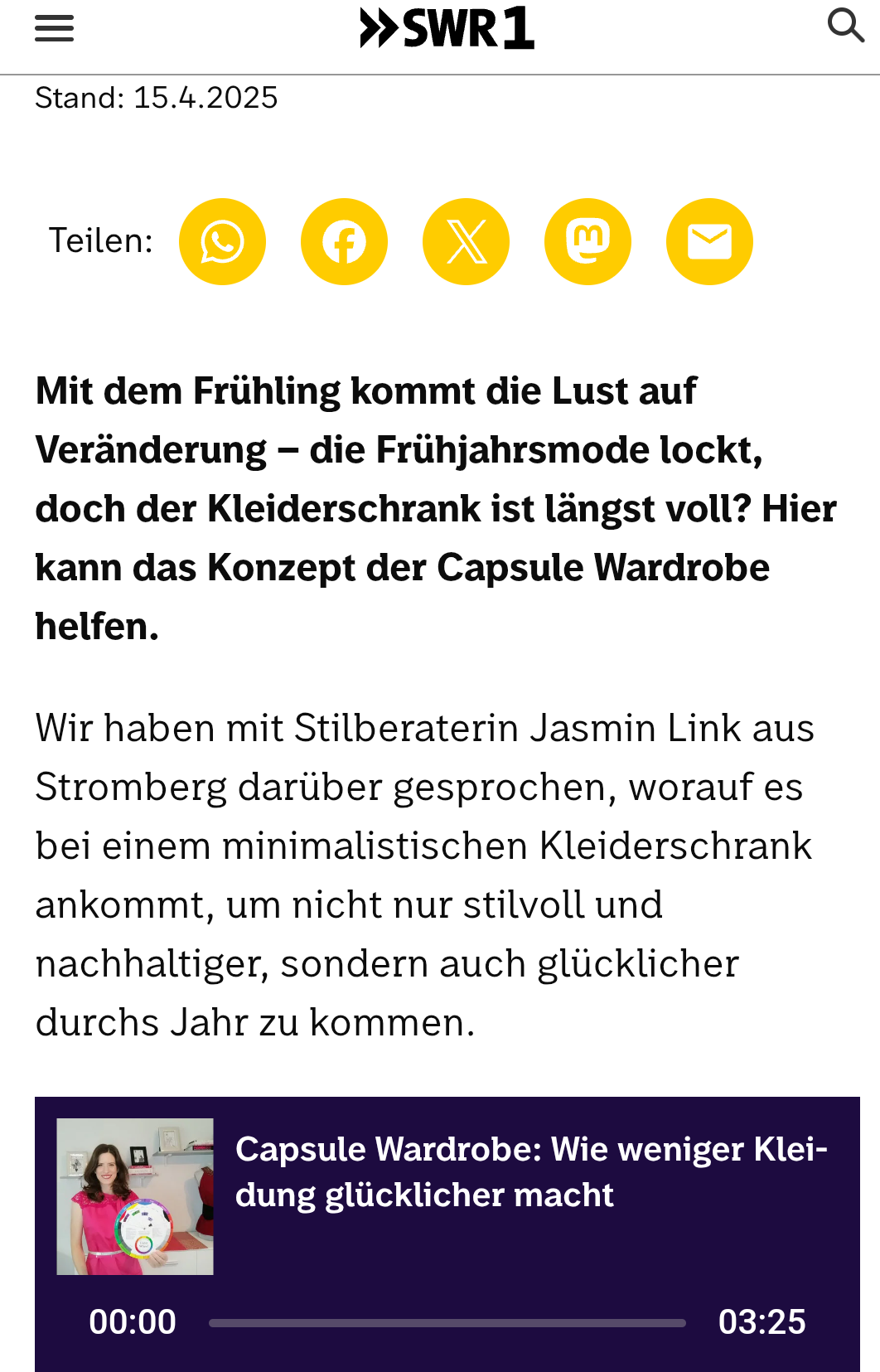Open the hamburger navigation menu
880x1372 pixels.
(x=54, y=29)
